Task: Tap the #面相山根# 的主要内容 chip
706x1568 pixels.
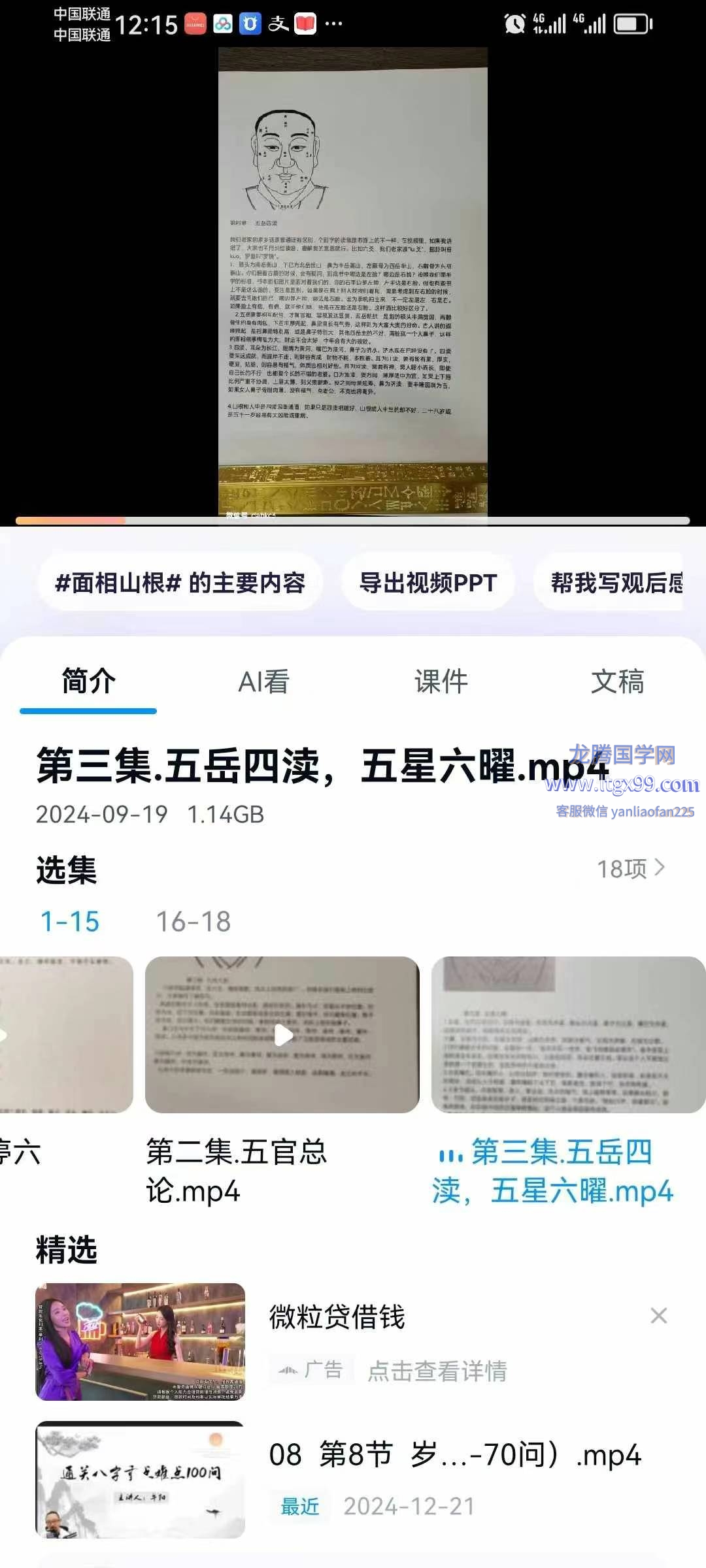Action: (x=180, y=582)
